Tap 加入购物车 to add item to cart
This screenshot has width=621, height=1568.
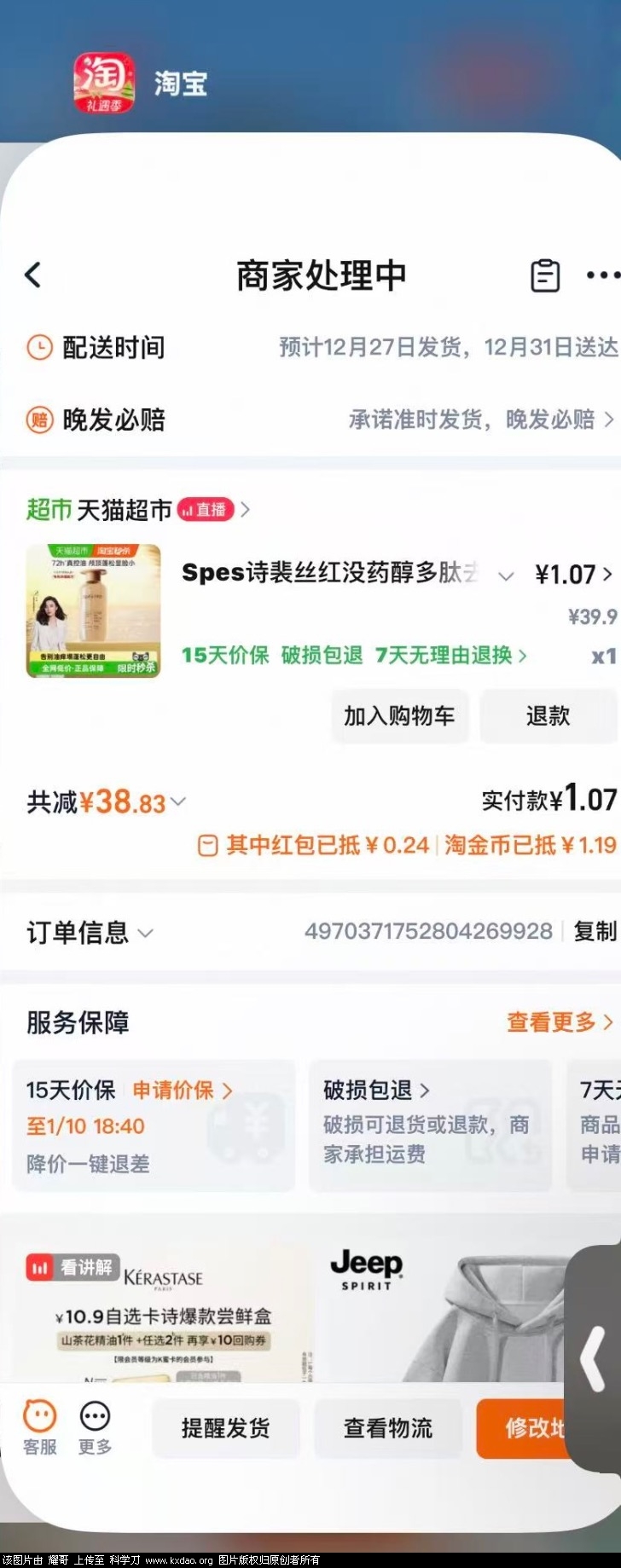399,716
